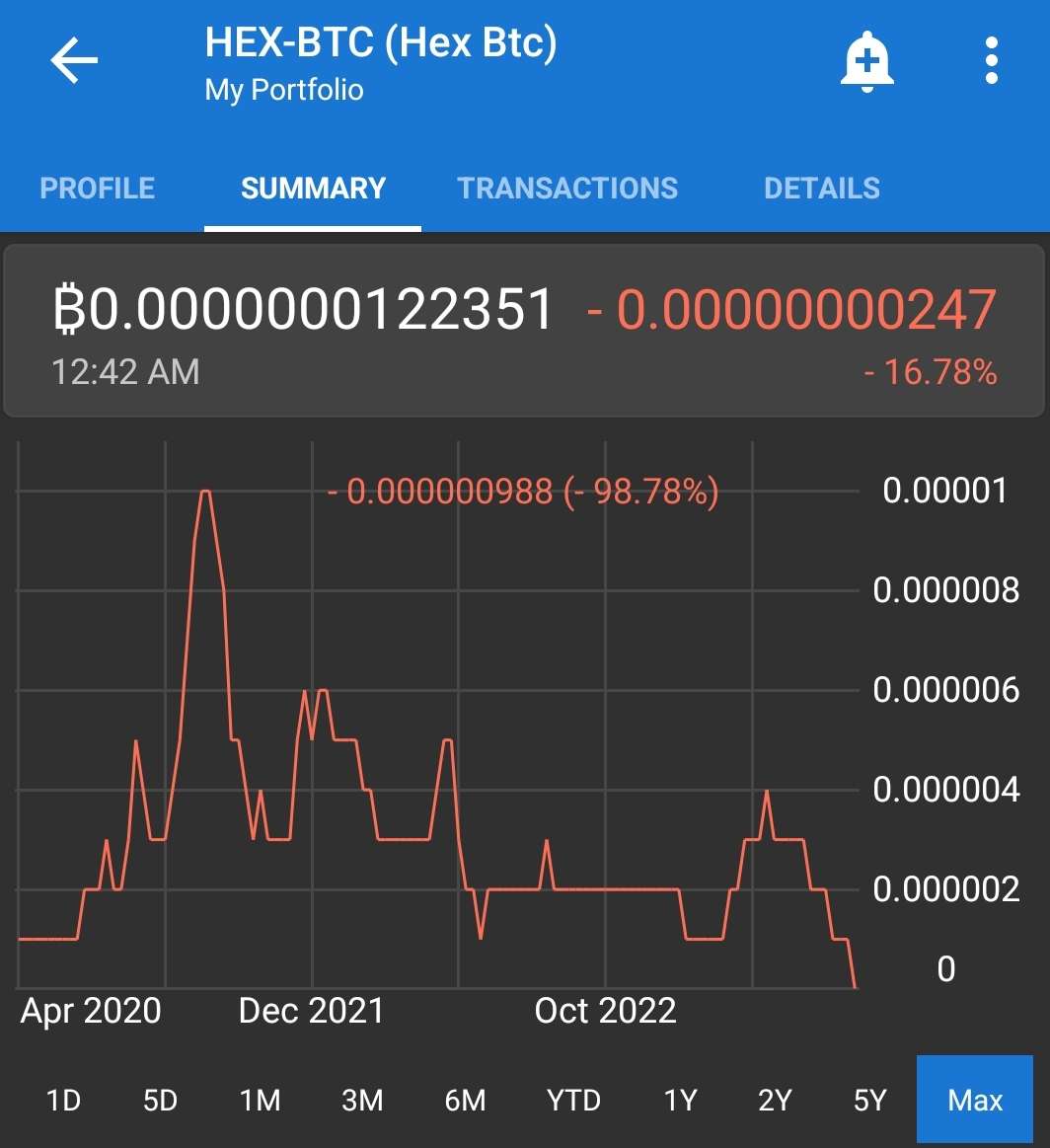Select the Summary tab
Image resolution: width=1050 pixels, height=1148 pixels.
(x=313, y=189)
